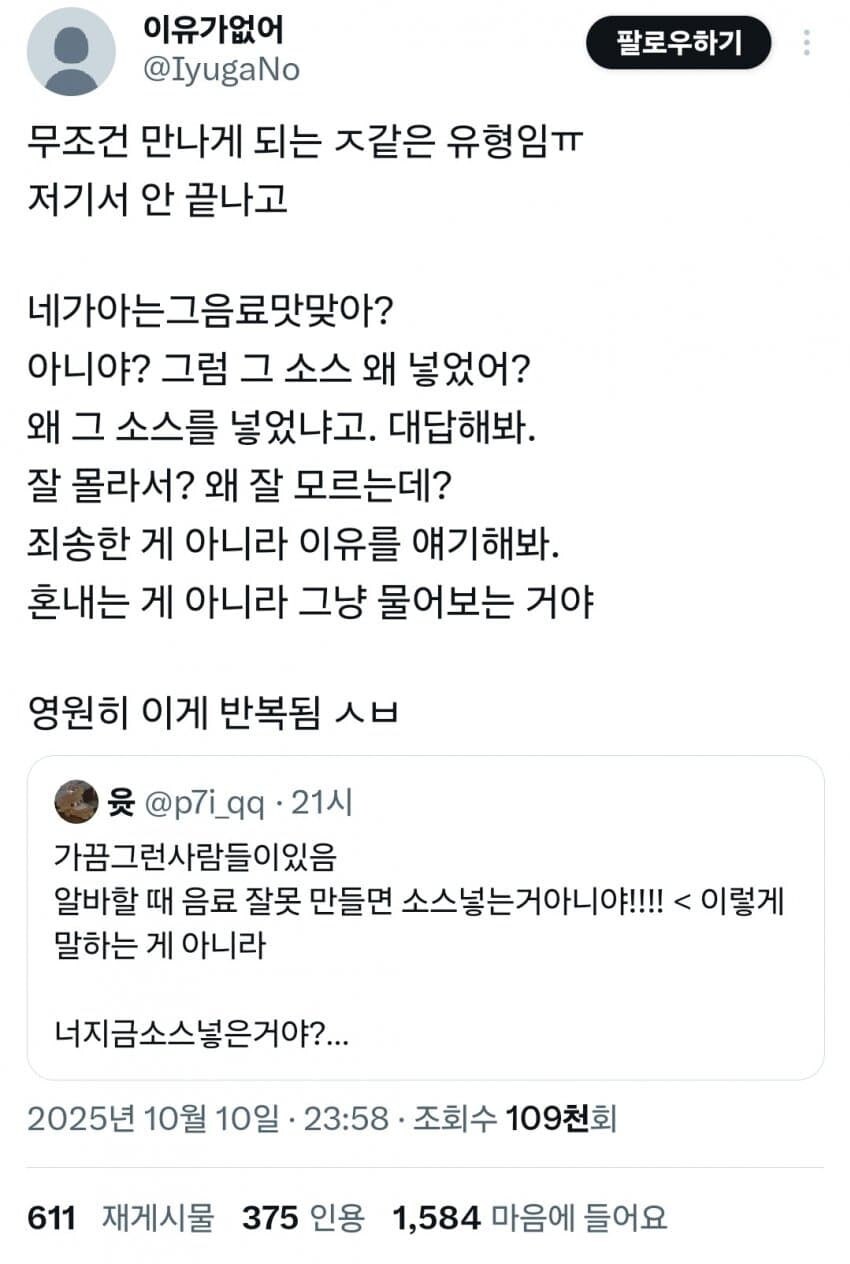This screenshot has width=850, height=1264.
Task: View the 375 인용 quotes list
Action: (303, 1217)
